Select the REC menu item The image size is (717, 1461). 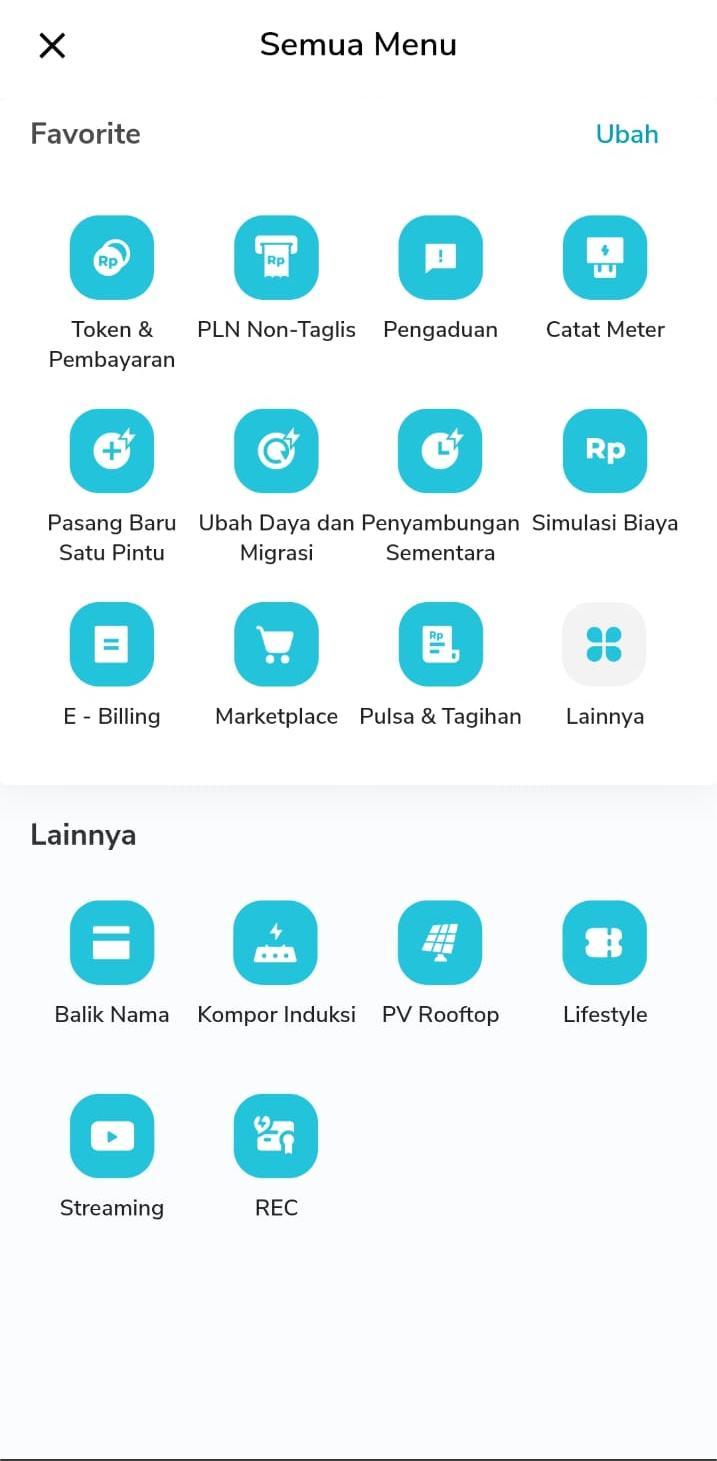coord(276,1136)
